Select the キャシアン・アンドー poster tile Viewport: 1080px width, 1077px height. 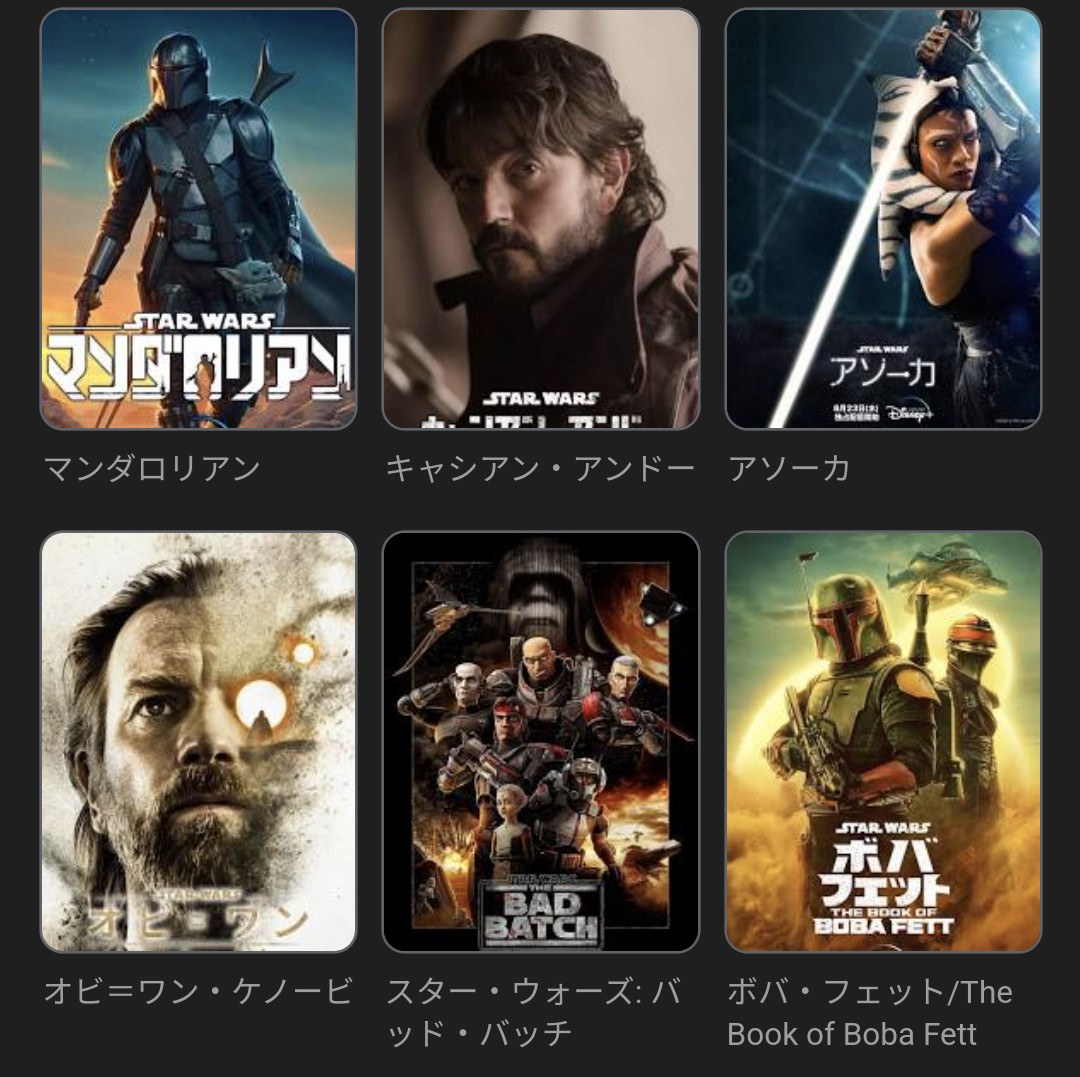point(540,219)
